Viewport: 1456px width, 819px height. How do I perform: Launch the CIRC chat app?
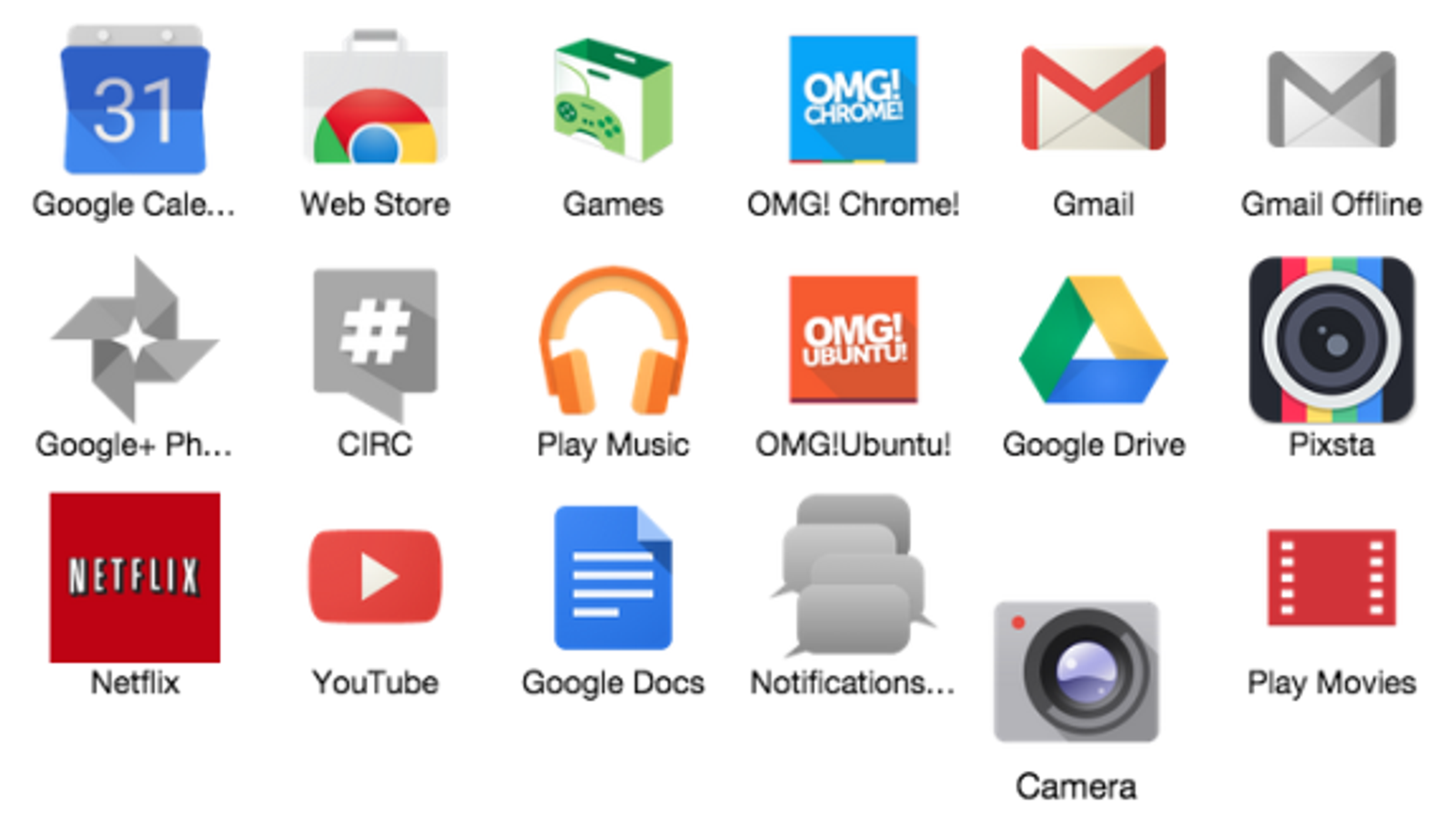(x=375, y=340)
